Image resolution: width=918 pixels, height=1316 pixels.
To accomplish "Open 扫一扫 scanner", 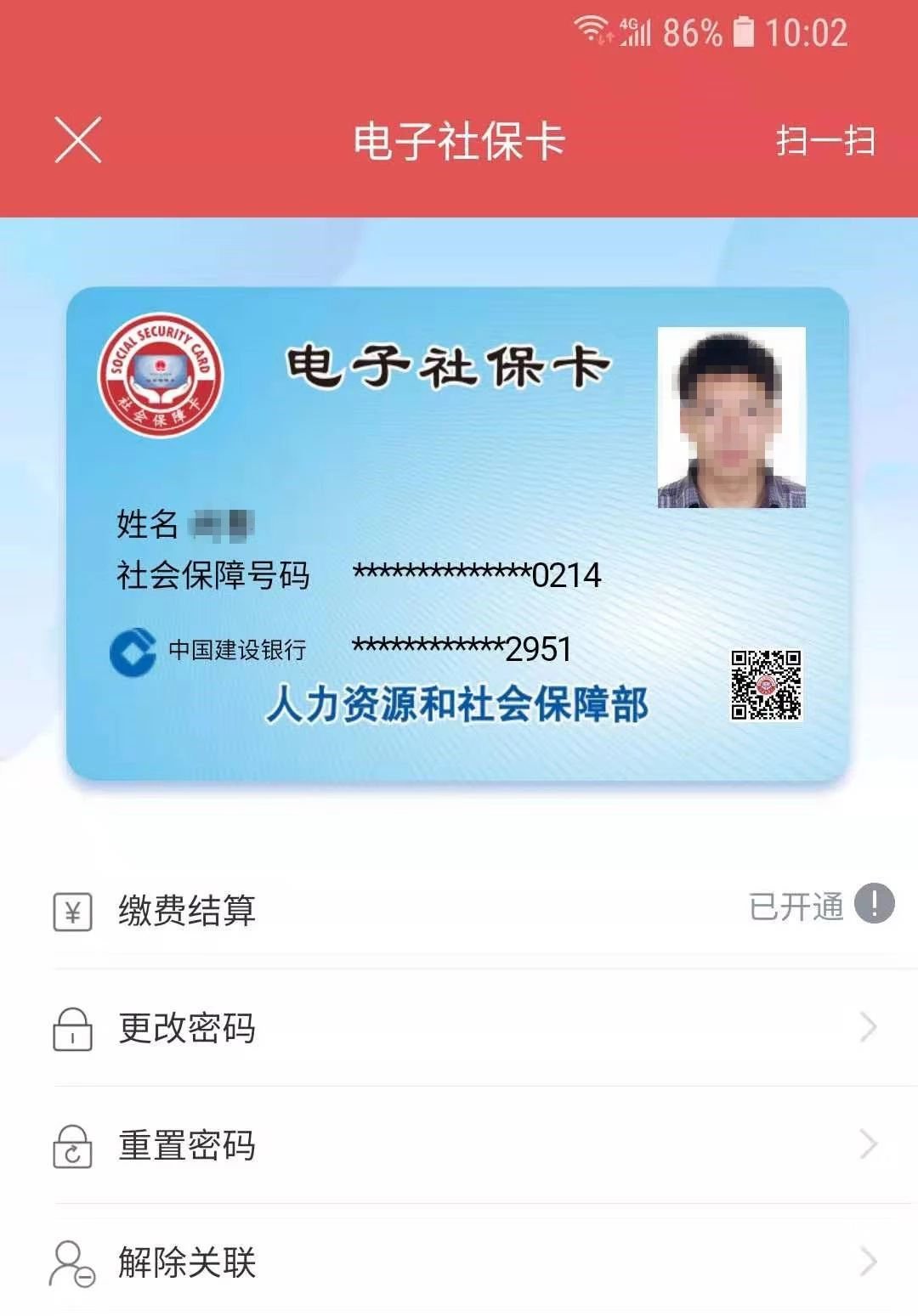I will [x=824, y=141].
